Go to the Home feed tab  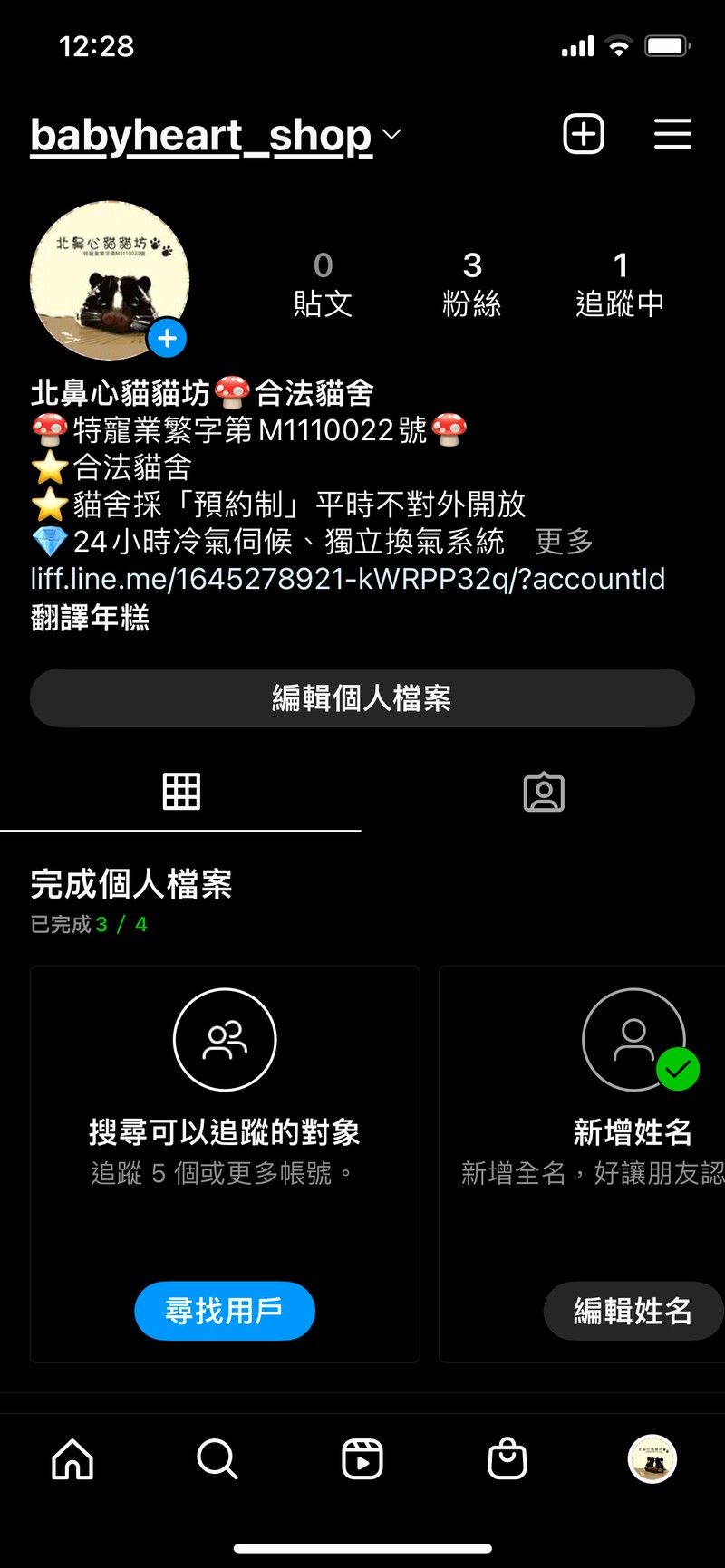[72, 1459]
